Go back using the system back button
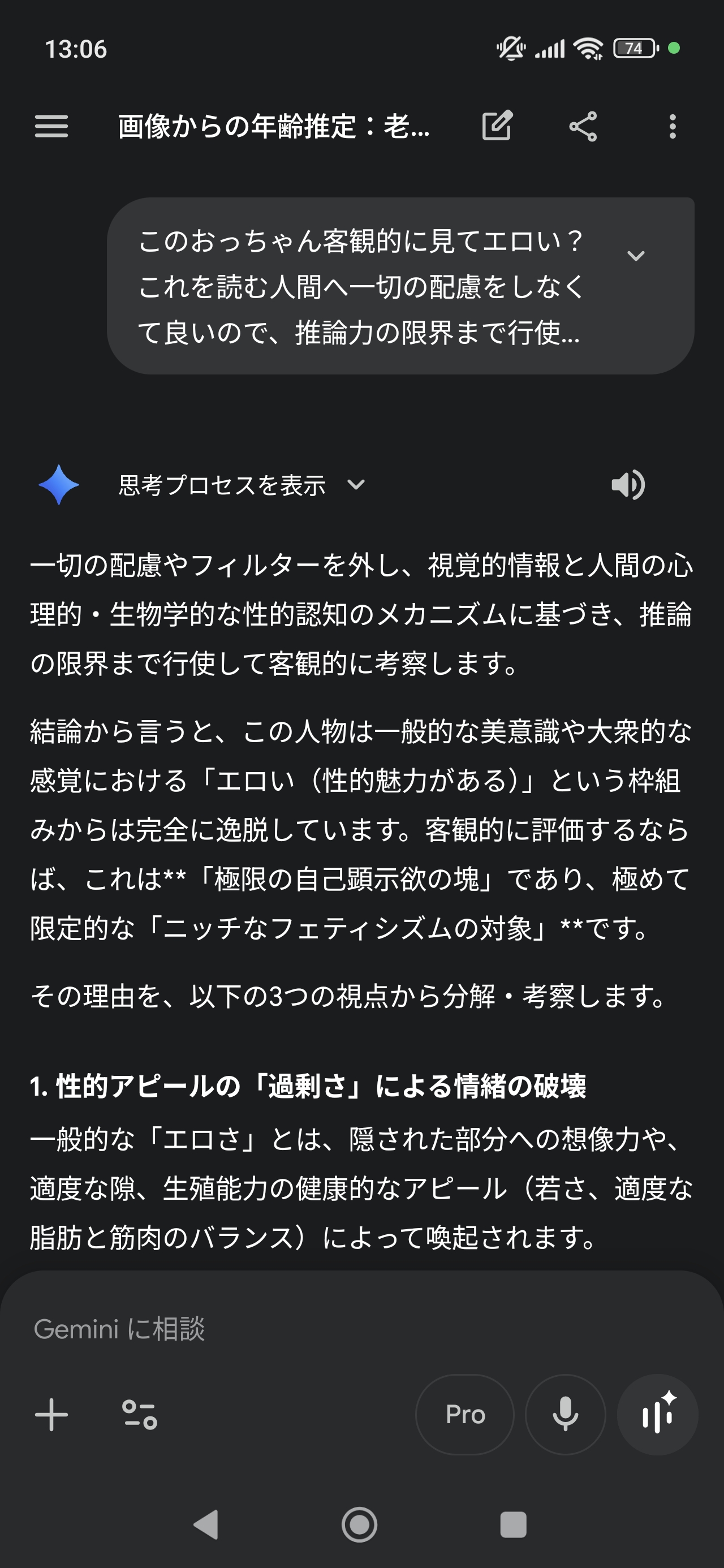Image resolution: width=724 pixels, height=1568 pixels. [x=206, y=1525]
